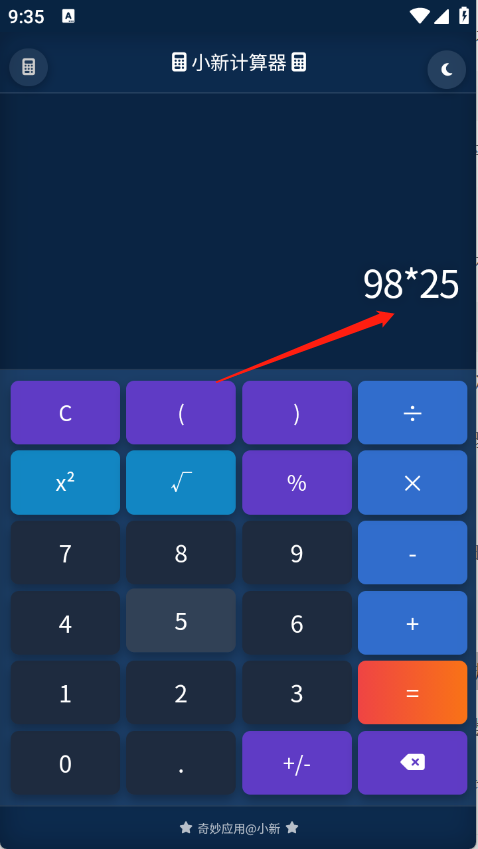
Task: Toggle dark mode with the moon icon
Action: click(447, 69)
